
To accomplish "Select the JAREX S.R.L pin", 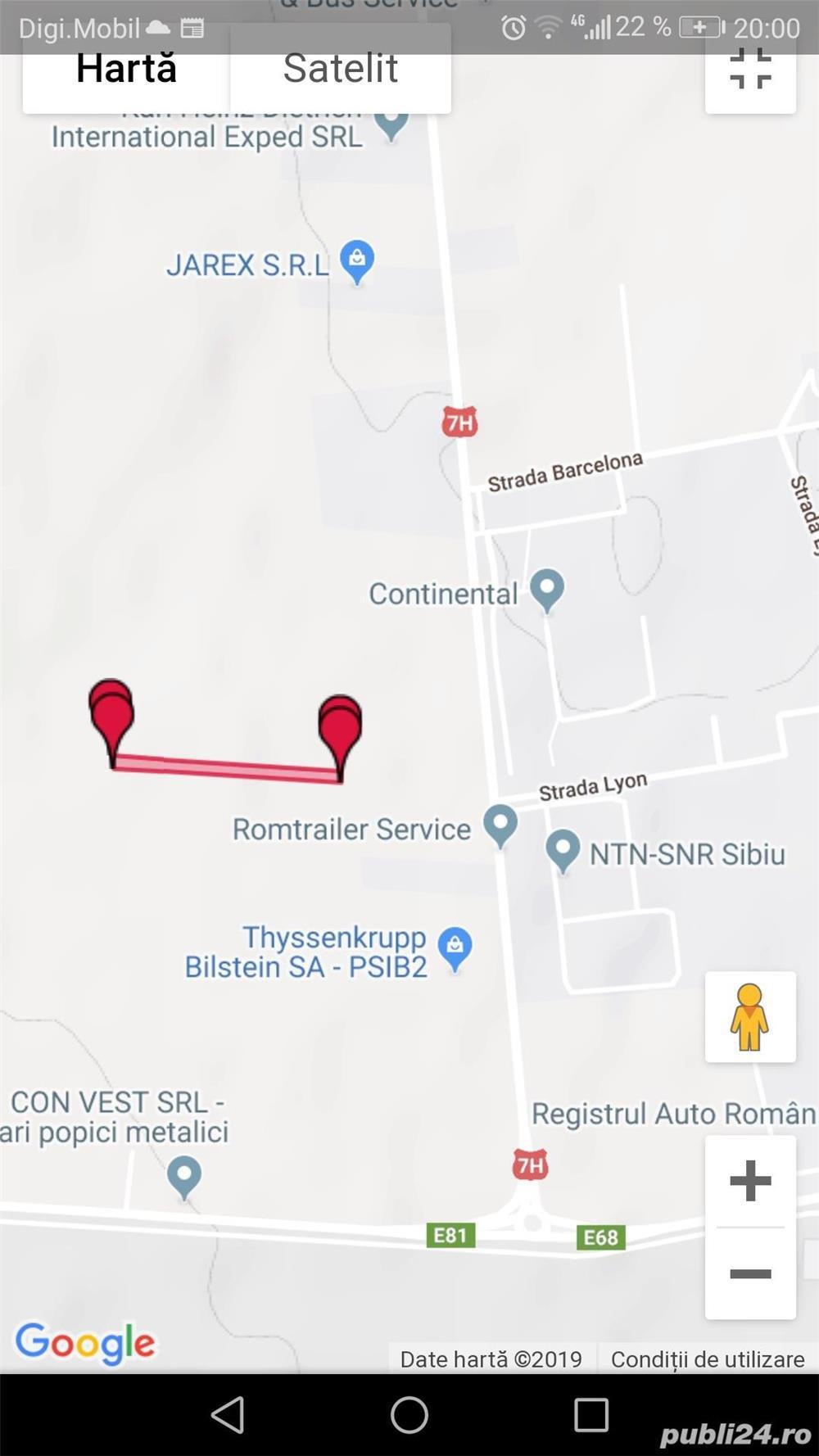I will (x=357, y=260).
